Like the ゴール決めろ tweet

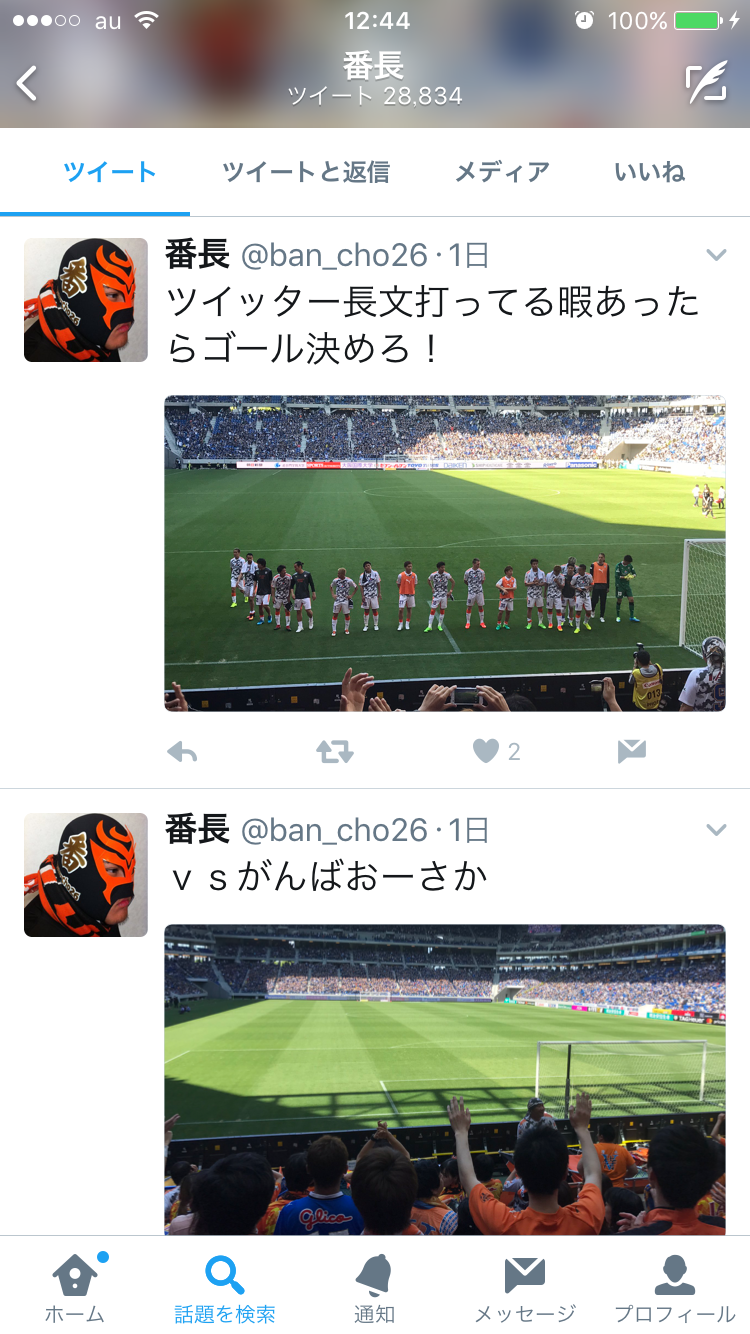coord(487,751)
